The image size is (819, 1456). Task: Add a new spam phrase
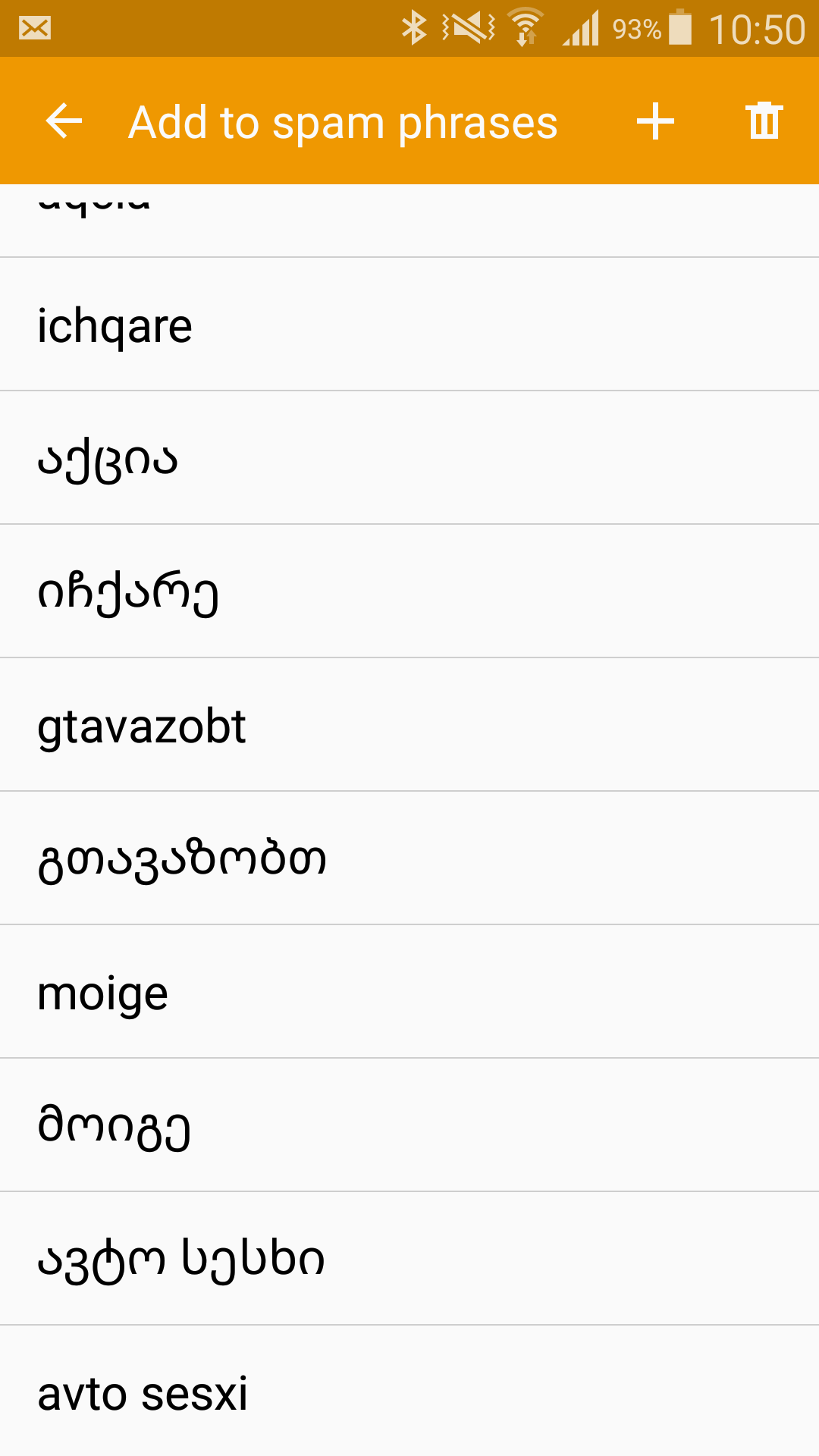point(655,121)
